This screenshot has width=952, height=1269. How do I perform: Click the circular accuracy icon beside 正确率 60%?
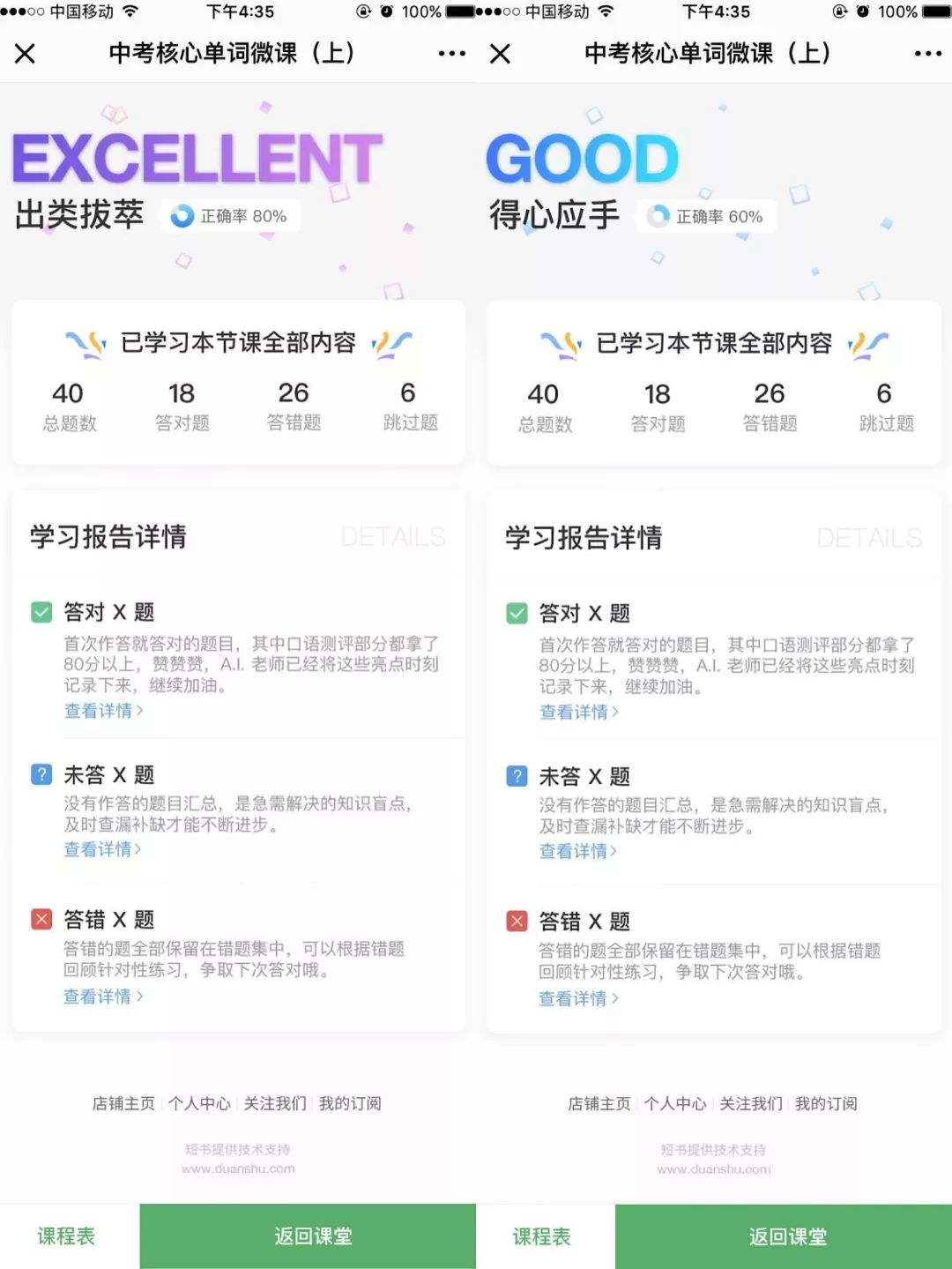[x=659, y=216]
